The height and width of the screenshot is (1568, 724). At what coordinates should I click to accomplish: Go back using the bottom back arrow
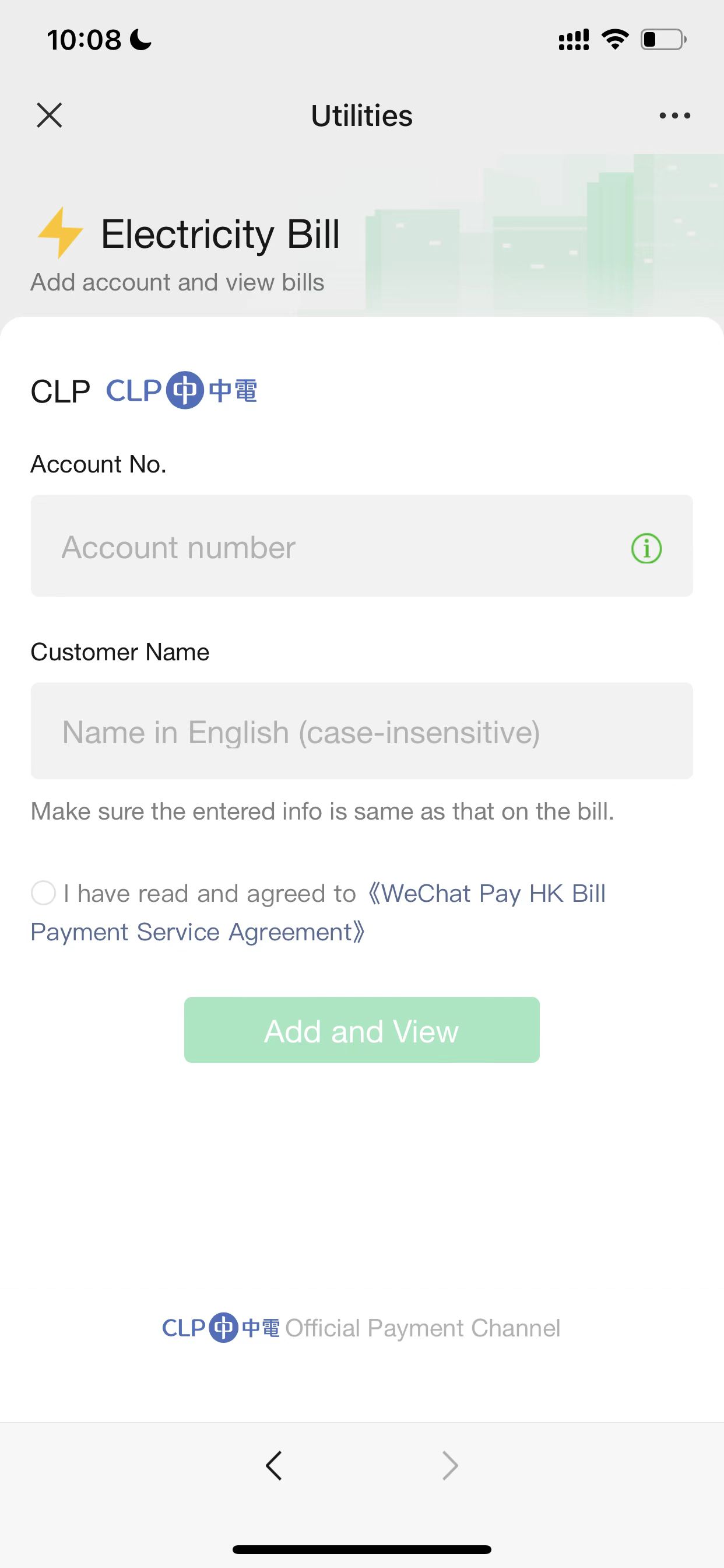tap(274, 1466)
